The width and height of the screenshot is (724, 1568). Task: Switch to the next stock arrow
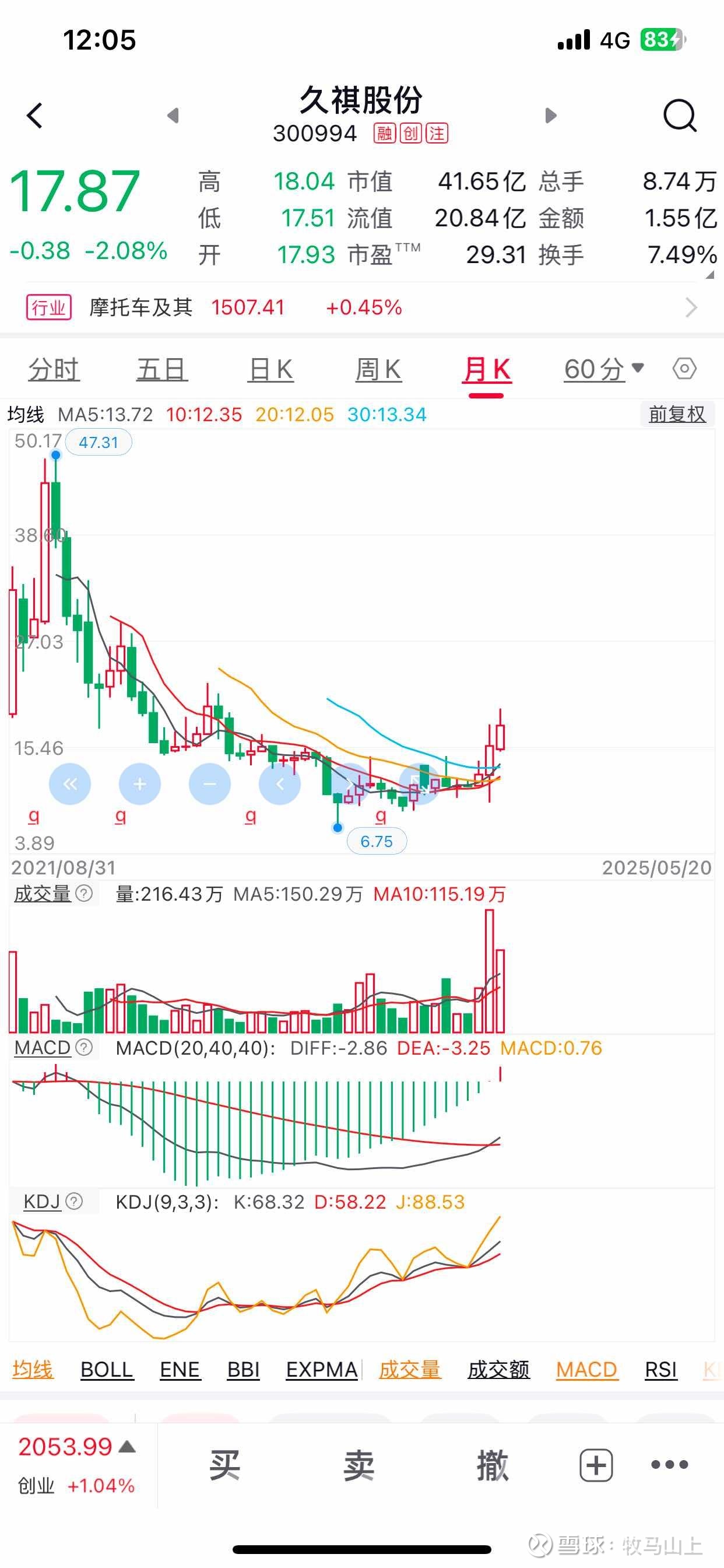click(x=551, y=115)
